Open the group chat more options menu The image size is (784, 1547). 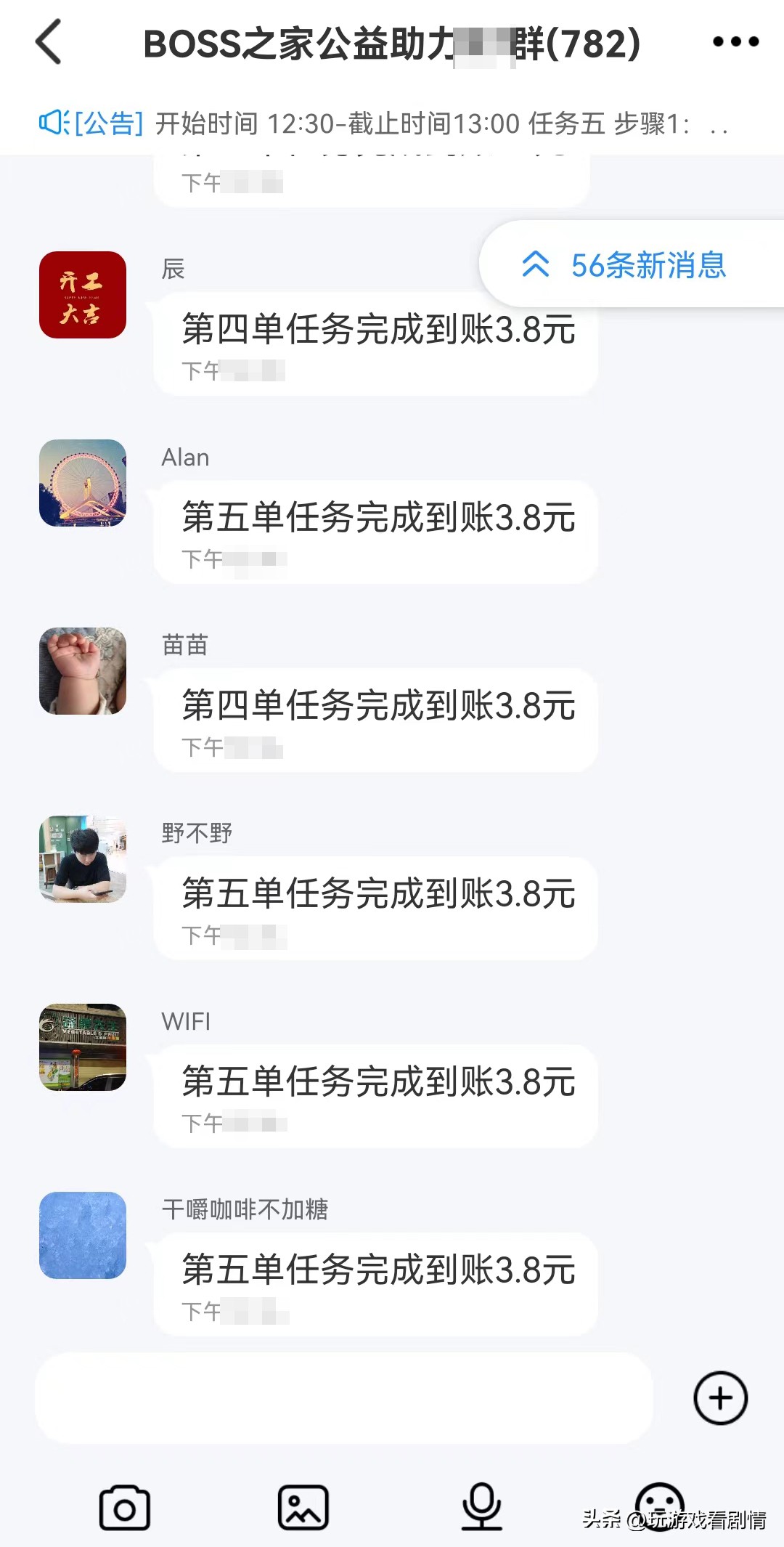736,41
